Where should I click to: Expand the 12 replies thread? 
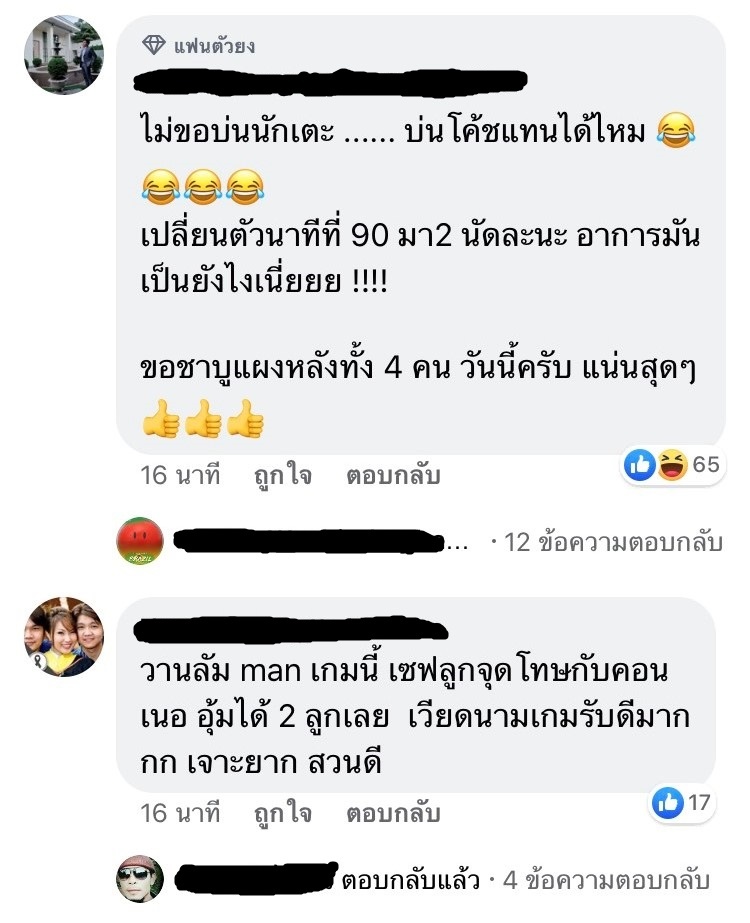[x=615, y=543]
